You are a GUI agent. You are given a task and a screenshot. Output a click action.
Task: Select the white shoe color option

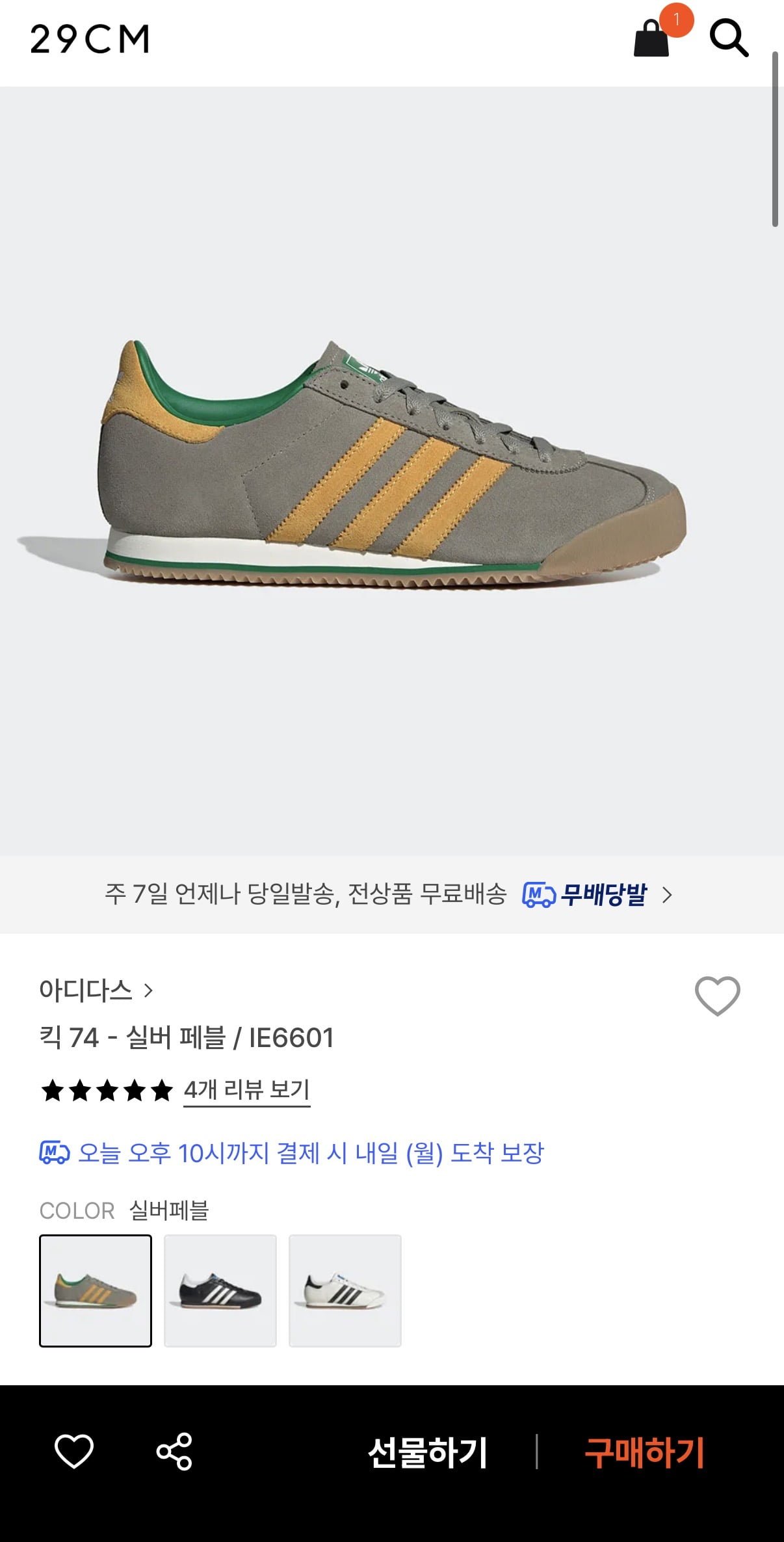pos(345,1290)
